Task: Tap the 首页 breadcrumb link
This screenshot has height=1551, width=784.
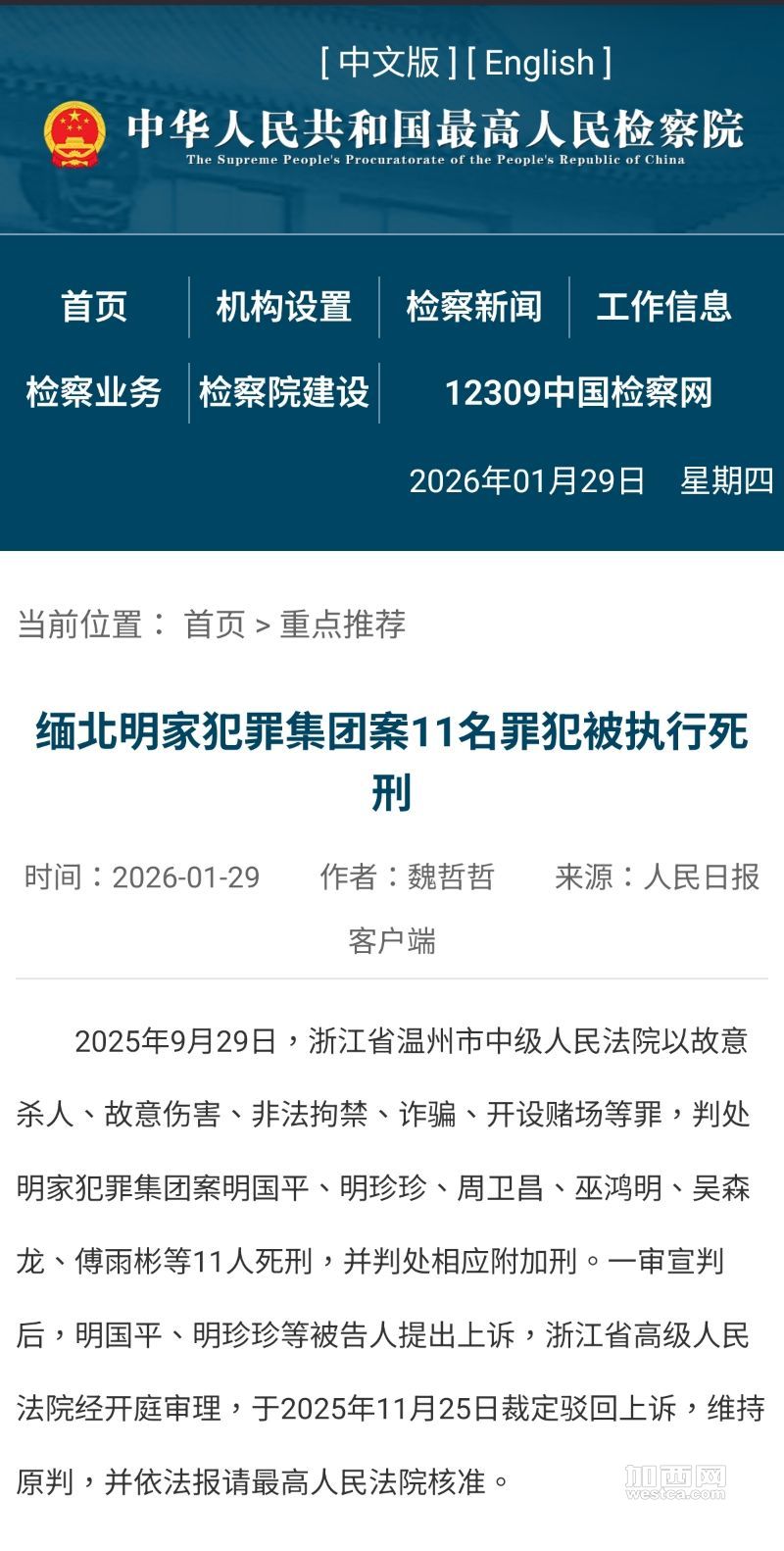Action: coord(215,625)
